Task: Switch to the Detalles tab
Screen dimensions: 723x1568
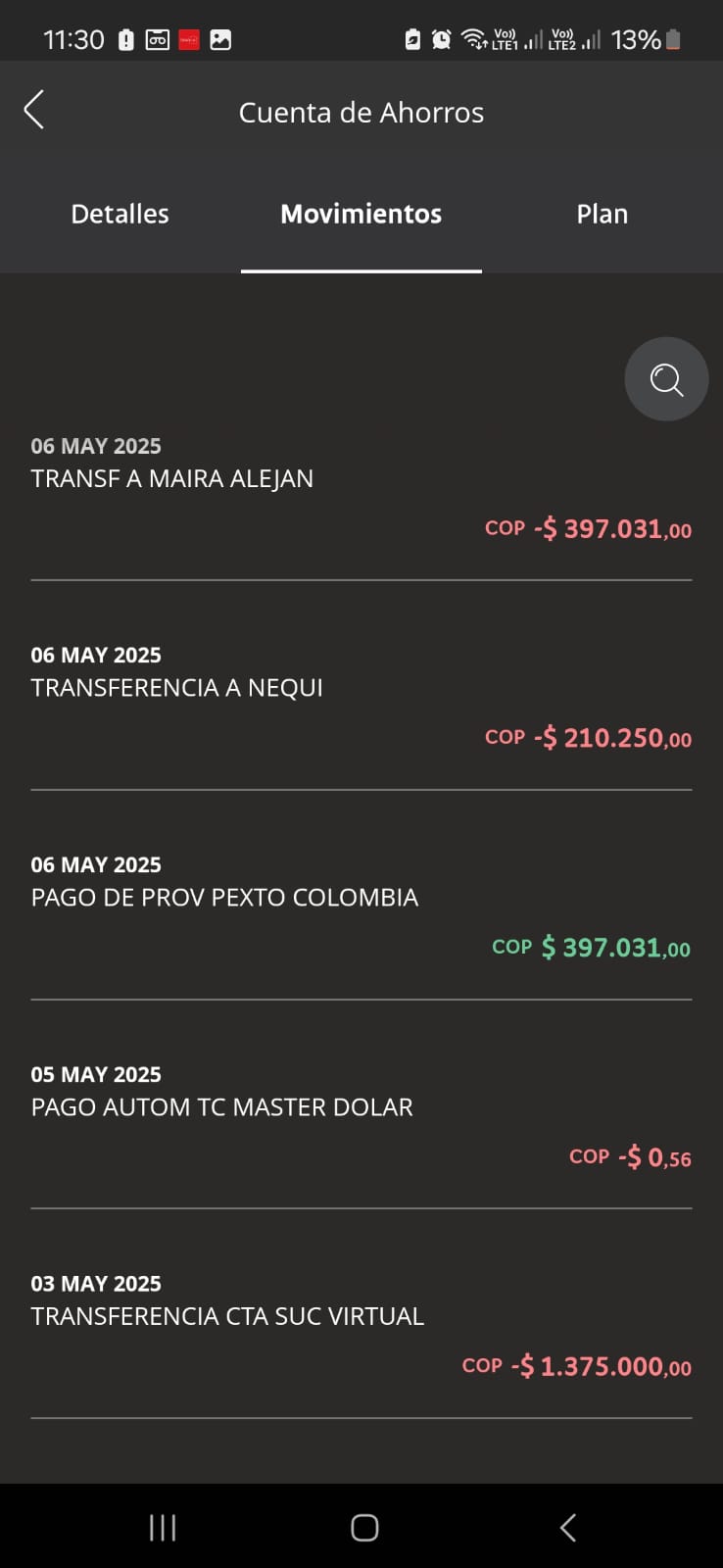Action: tap(120, 214)
